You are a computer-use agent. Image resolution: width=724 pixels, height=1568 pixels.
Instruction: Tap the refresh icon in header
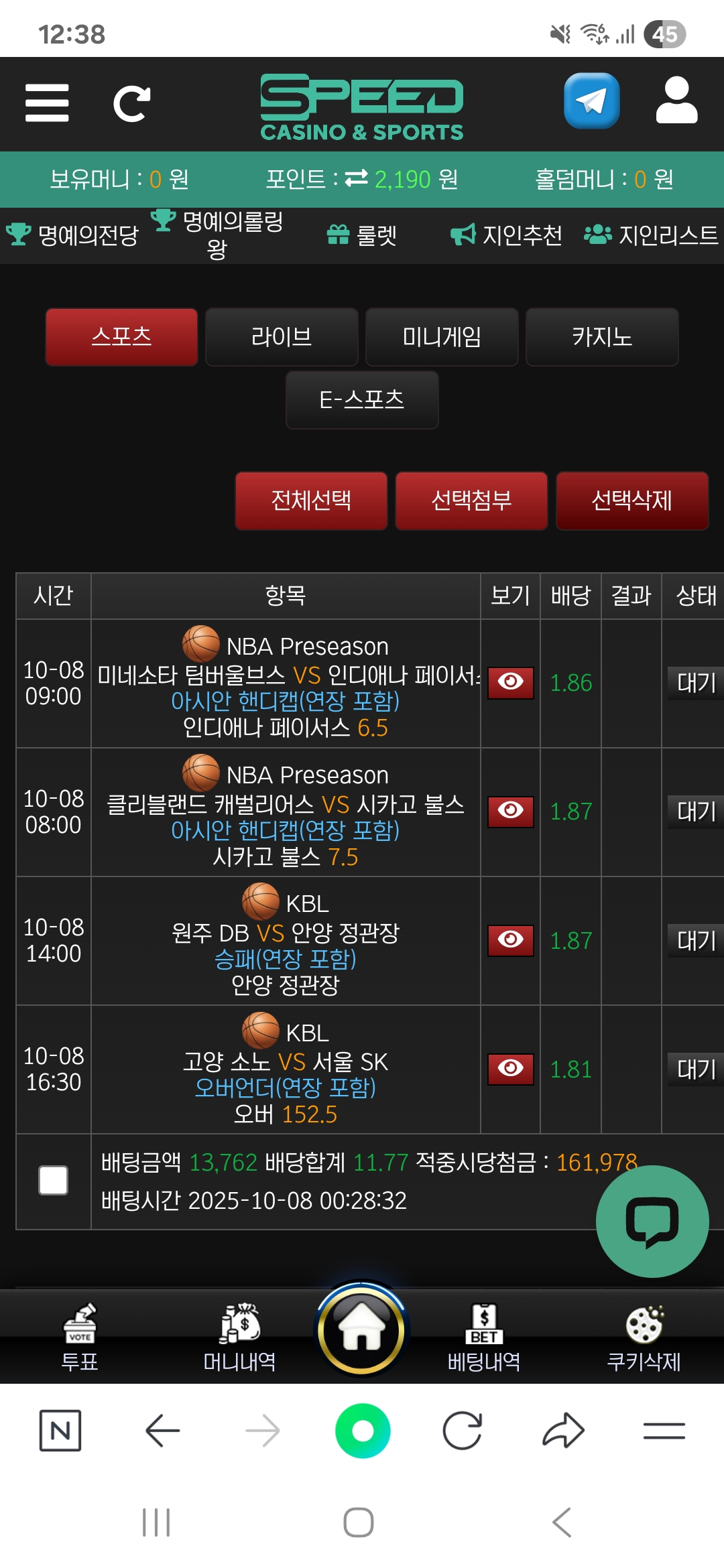pyautogui.click(x=131, y=104)
